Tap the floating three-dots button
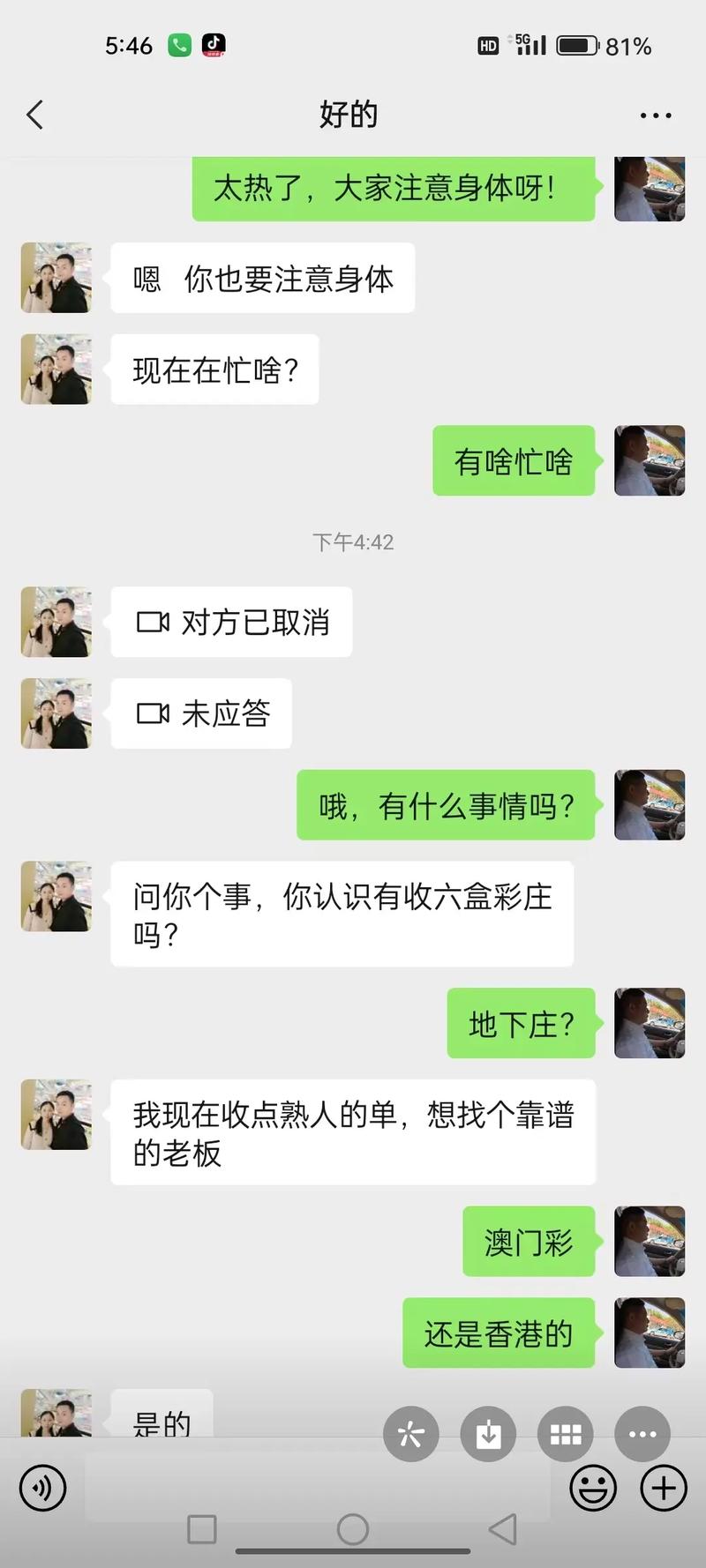This screenshot has width=706, height=1568. point(642,1434)
